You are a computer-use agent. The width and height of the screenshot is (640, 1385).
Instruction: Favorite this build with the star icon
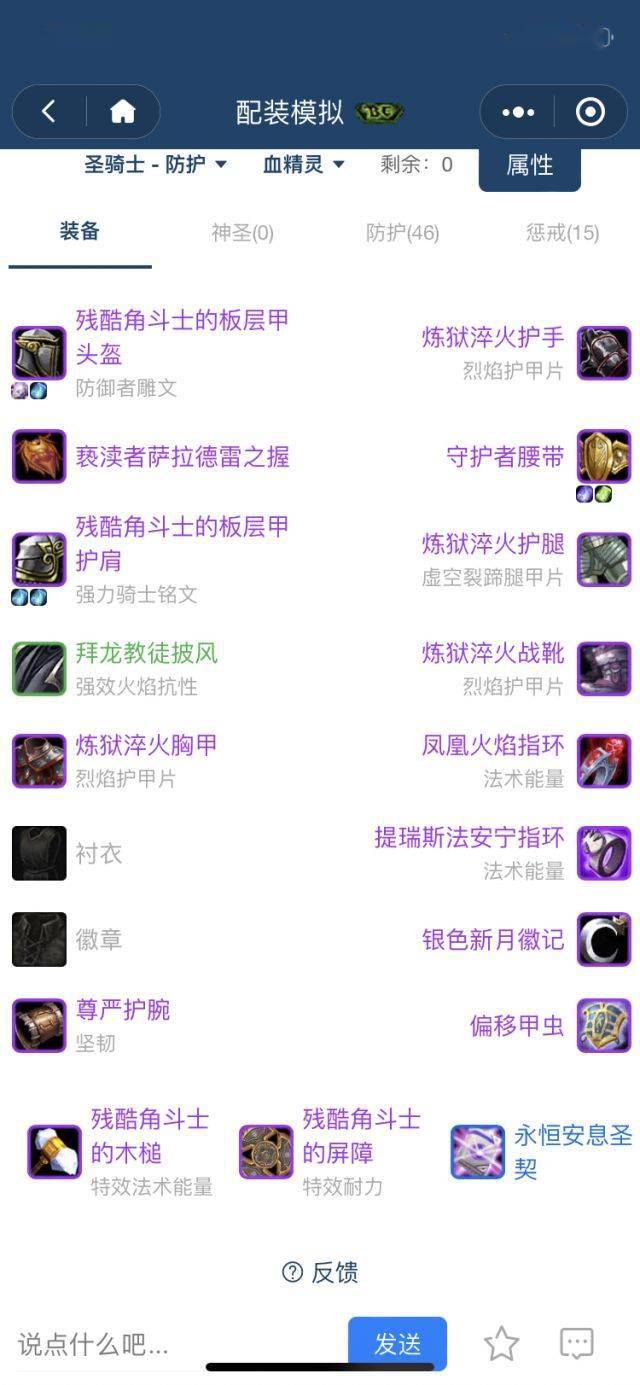pos(501,1344)
